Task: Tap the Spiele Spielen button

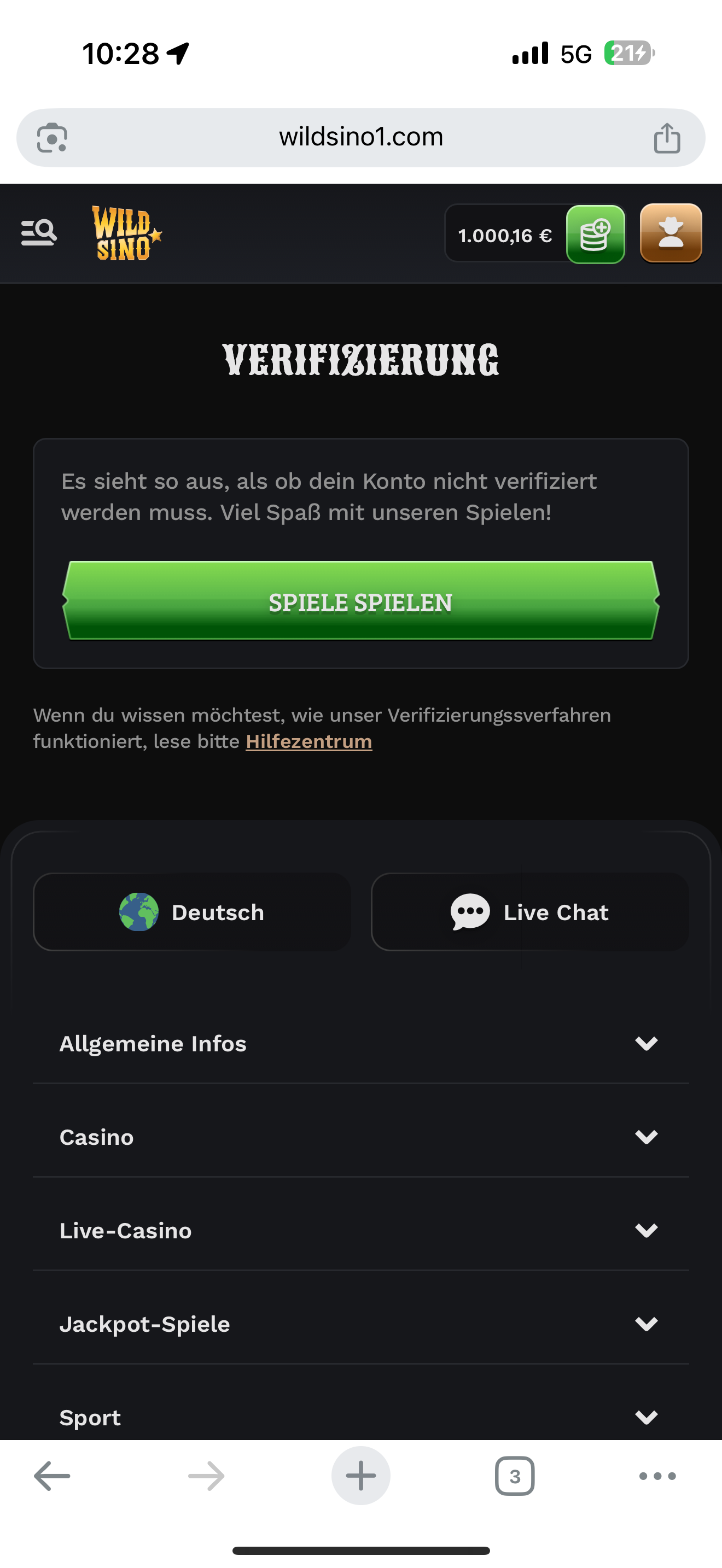Action: click(x=360, y=601)
